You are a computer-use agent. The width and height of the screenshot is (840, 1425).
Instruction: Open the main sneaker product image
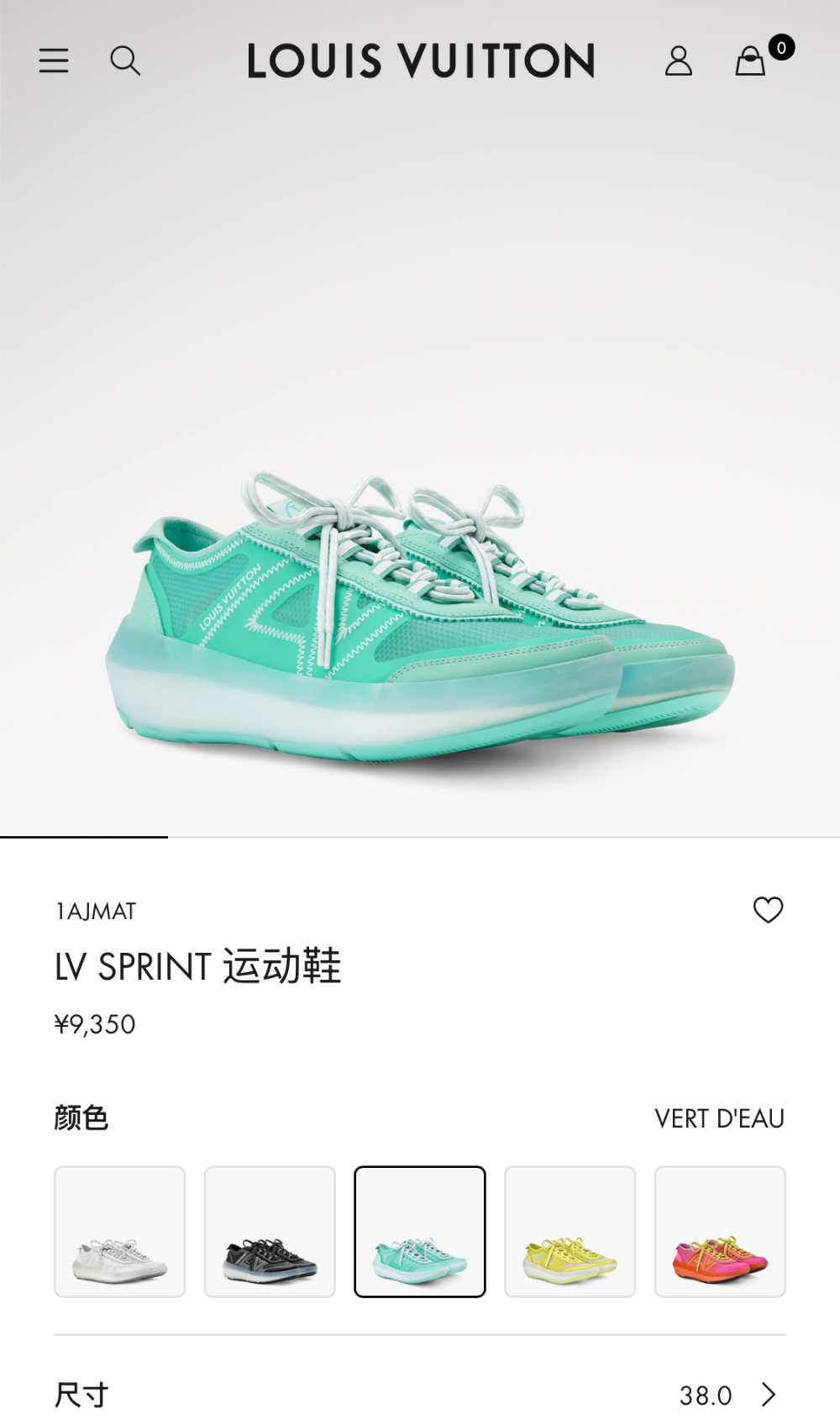(x=420, y=471)
